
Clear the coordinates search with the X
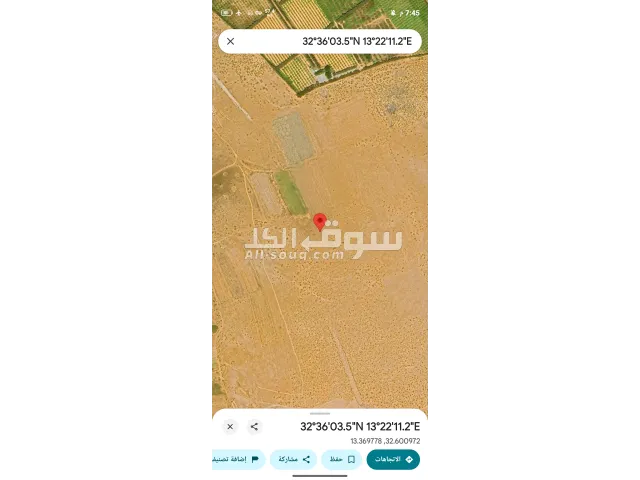(231, 41)
